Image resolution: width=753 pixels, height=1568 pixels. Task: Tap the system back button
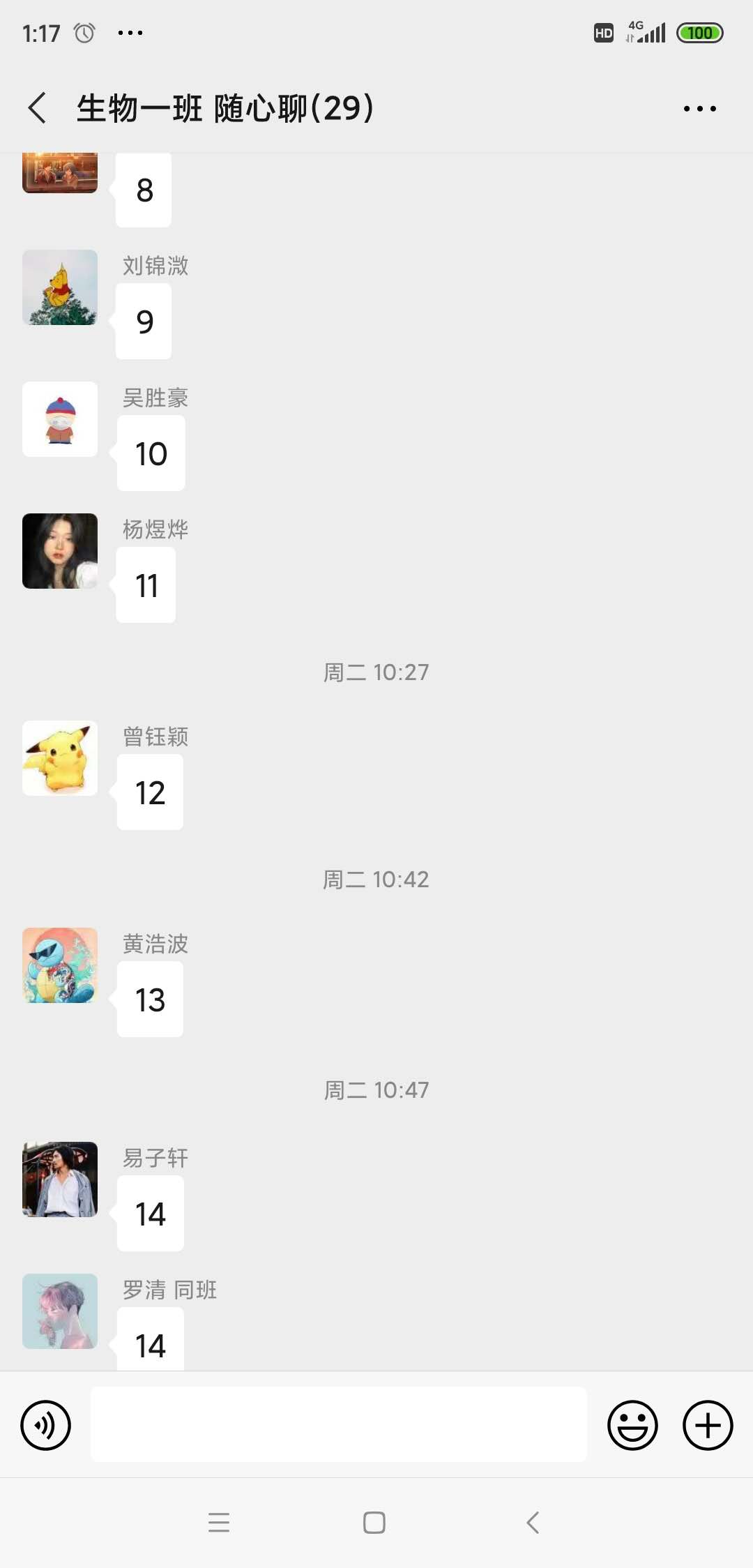533,1522
